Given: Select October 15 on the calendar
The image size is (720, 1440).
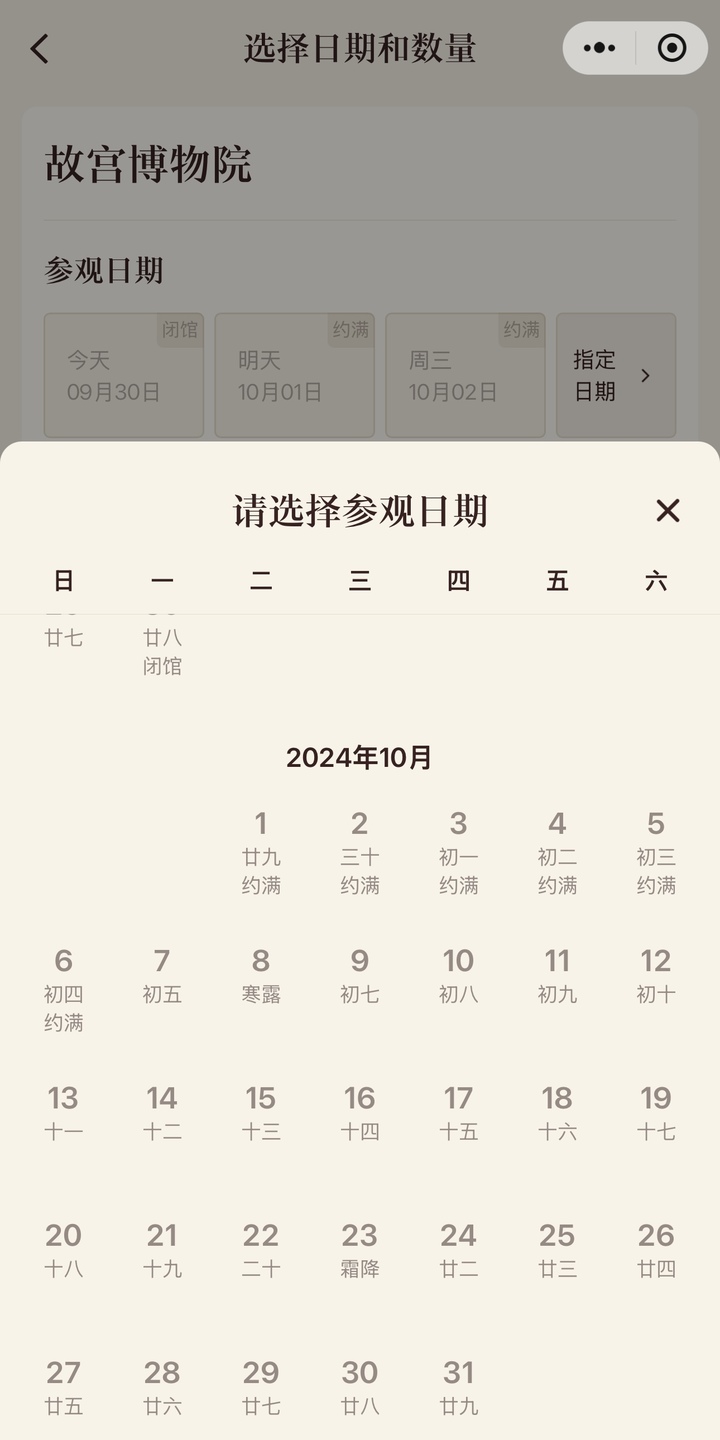Looking at the screenshot, I should [x=260, y=1112].
